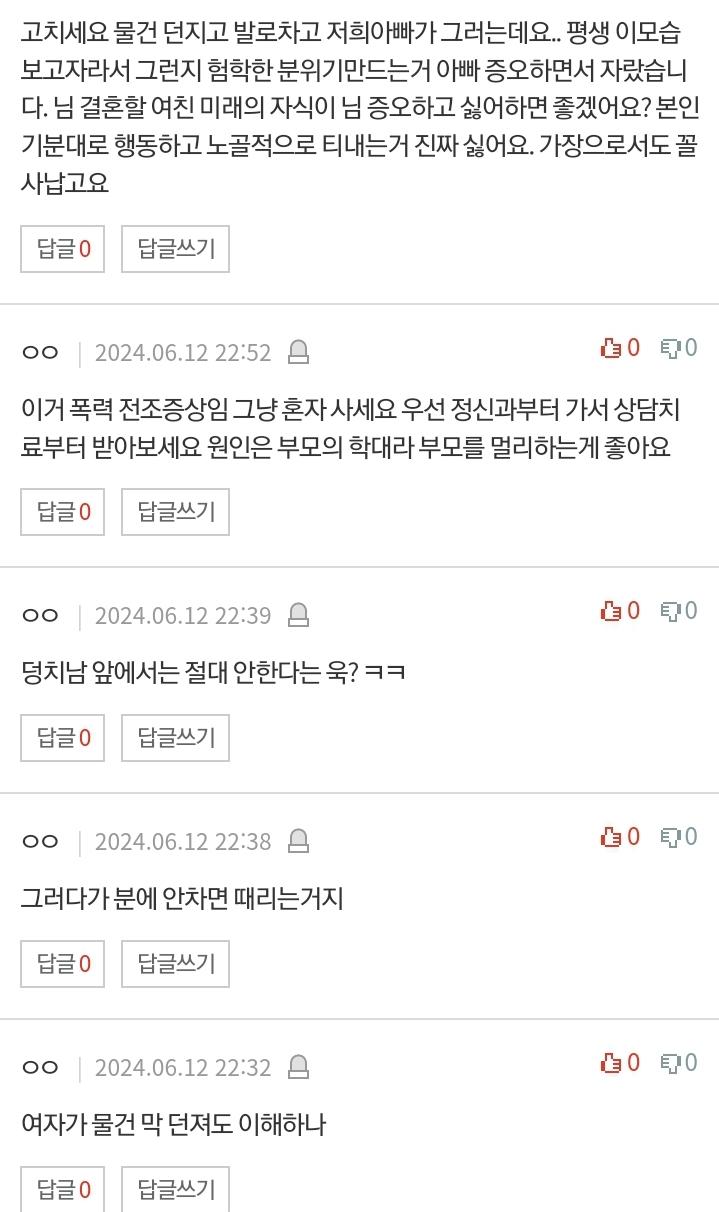Report the 22:39 comment
The width and height of the screenshot is (719, 1212).
pyautogui.click(x=298, y=615)
